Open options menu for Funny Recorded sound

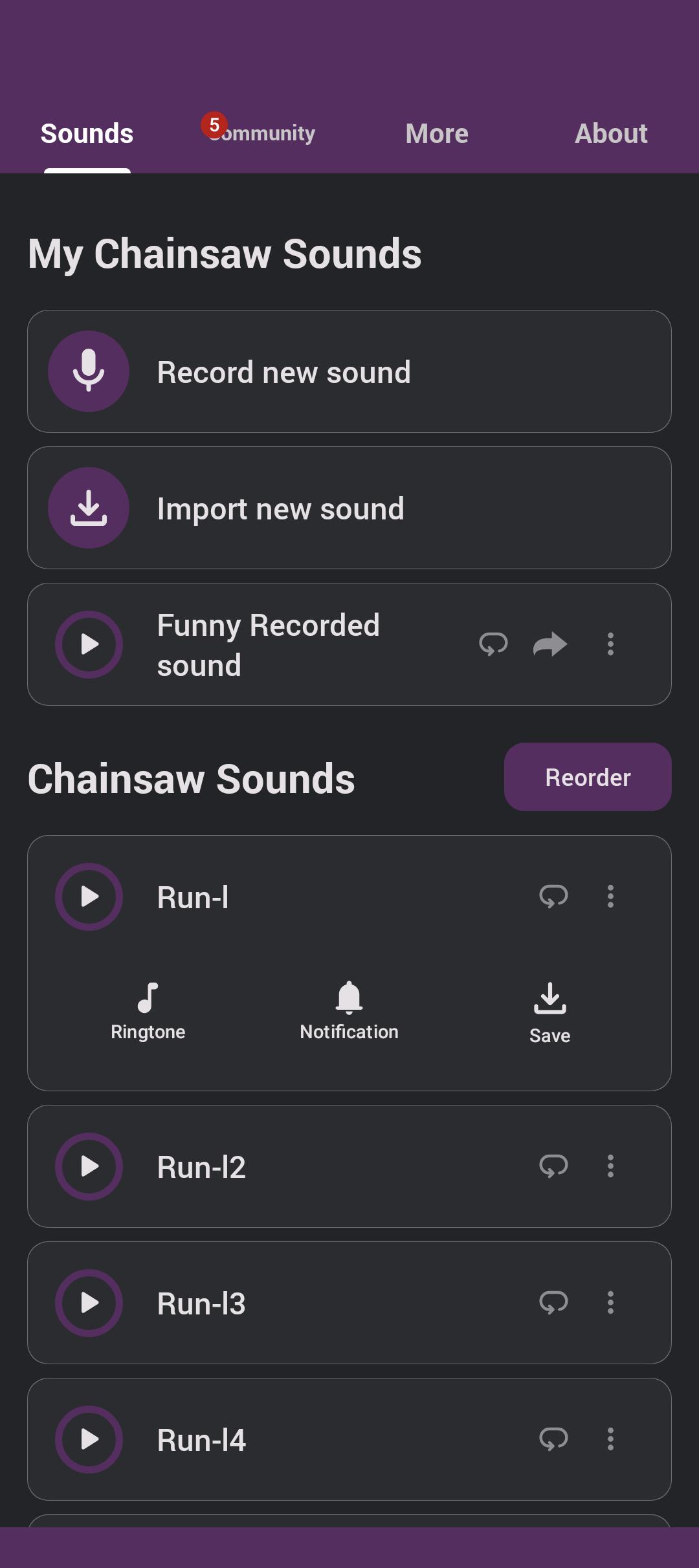[610, 644]
